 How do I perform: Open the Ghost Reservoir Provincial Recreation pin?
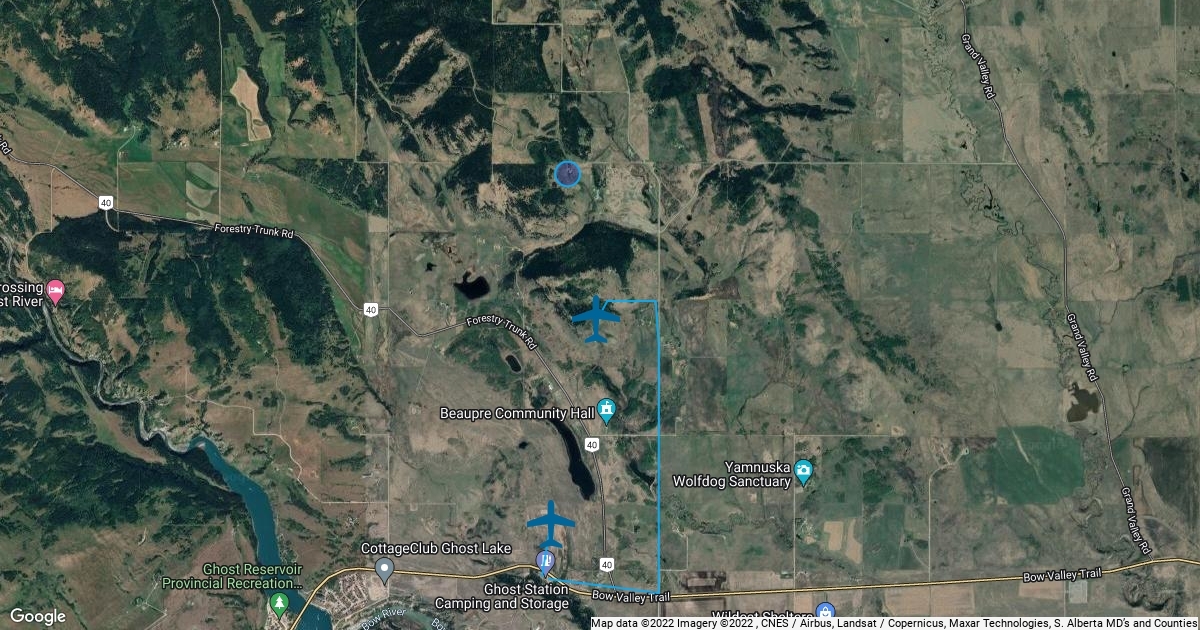[x=280, y=604]
